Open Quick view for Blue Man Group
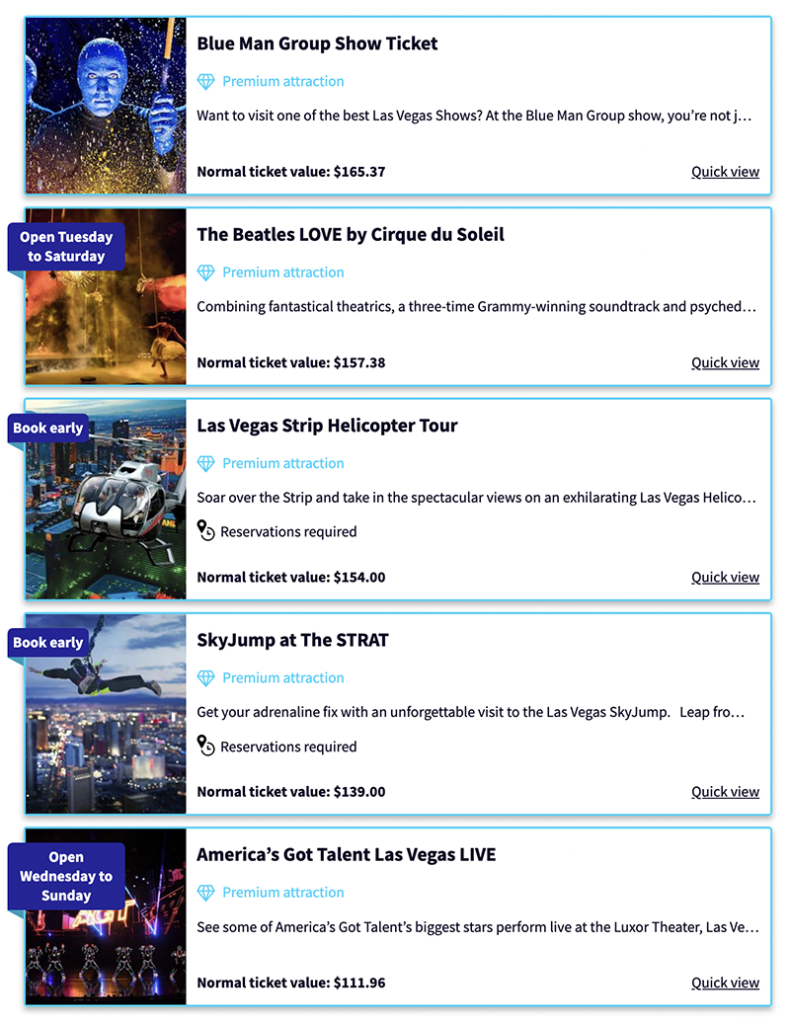The image size is (790, 1024). tap(725, 172)
